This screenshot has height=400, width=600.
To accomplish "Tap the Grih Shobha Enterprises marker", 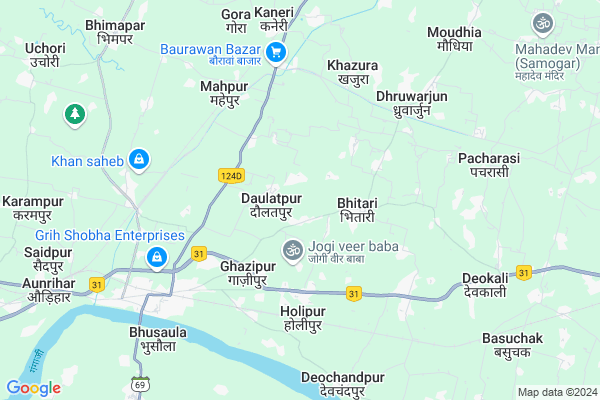I will click(157, 259).
